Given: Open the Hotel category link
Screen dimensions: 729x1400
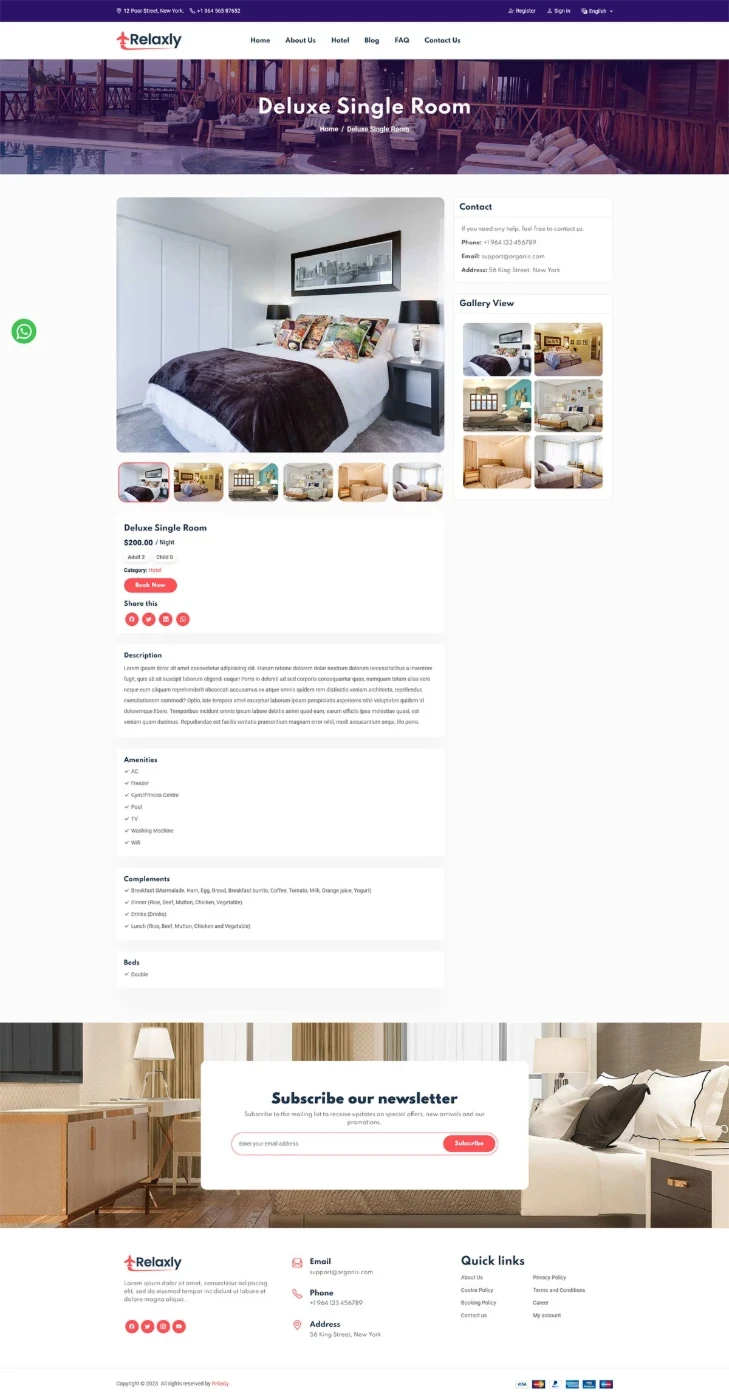Looking at the screenshot, I should pyautogui.click(x=155, y=570).
